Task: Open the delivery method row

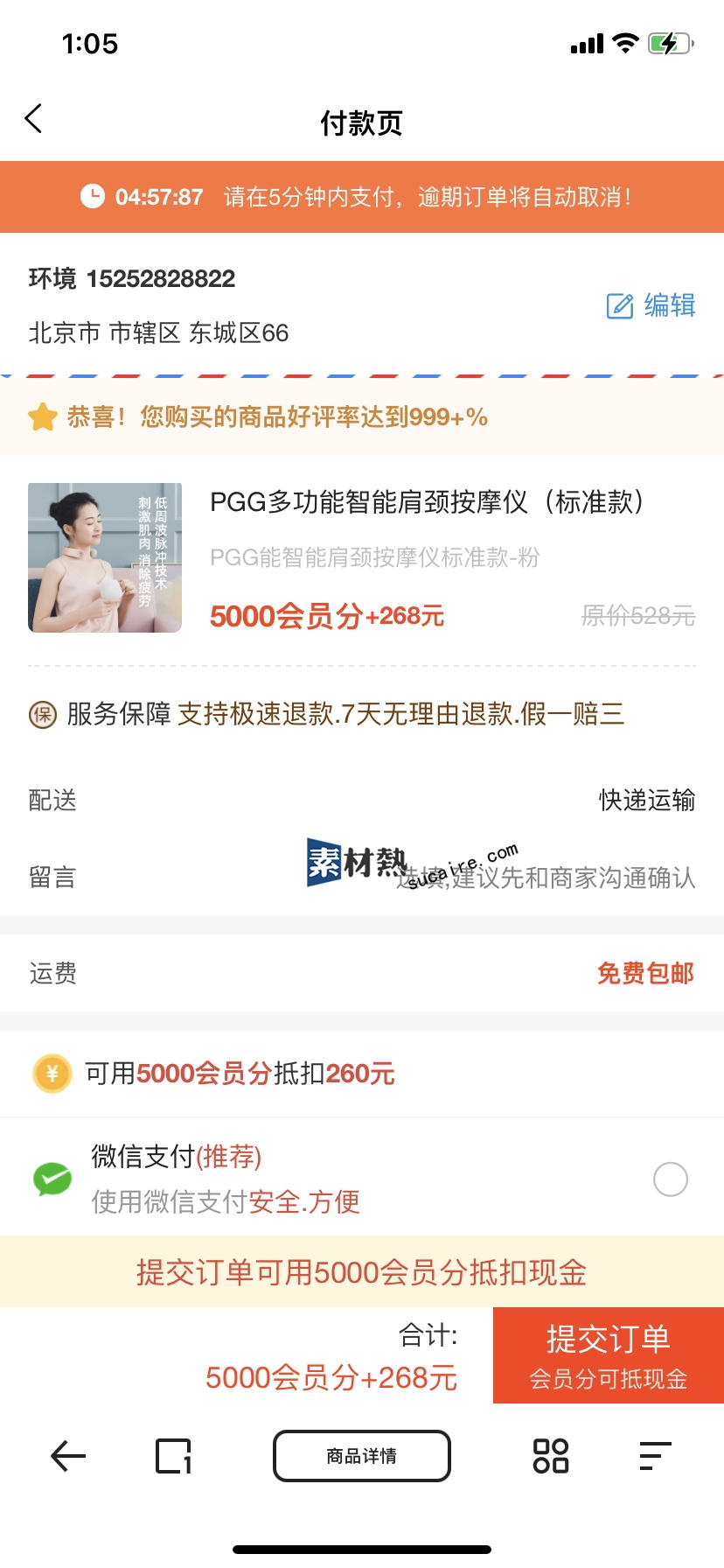Action: pos(362,800)
